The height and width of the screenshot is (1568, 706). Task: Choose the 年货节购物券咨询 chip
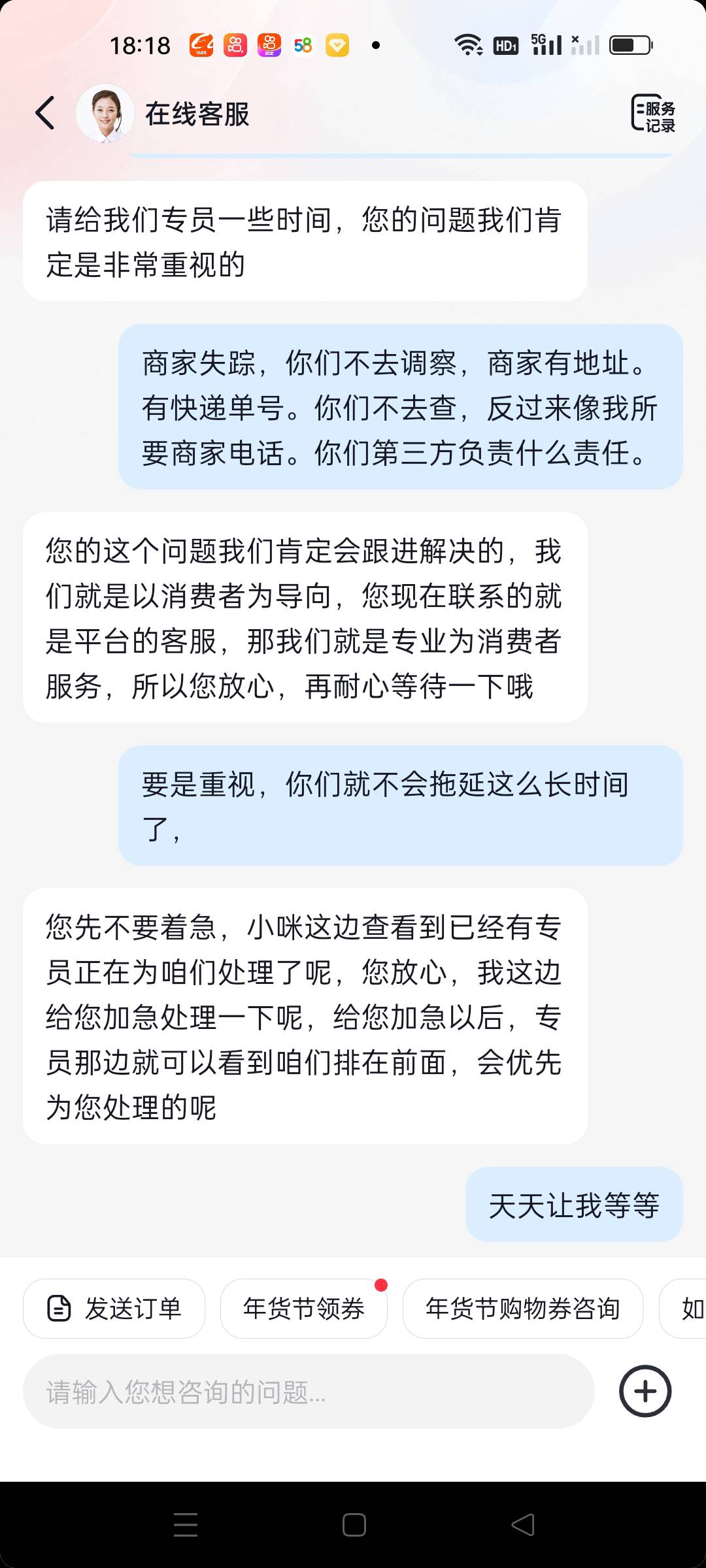(x=523, y=1309)
